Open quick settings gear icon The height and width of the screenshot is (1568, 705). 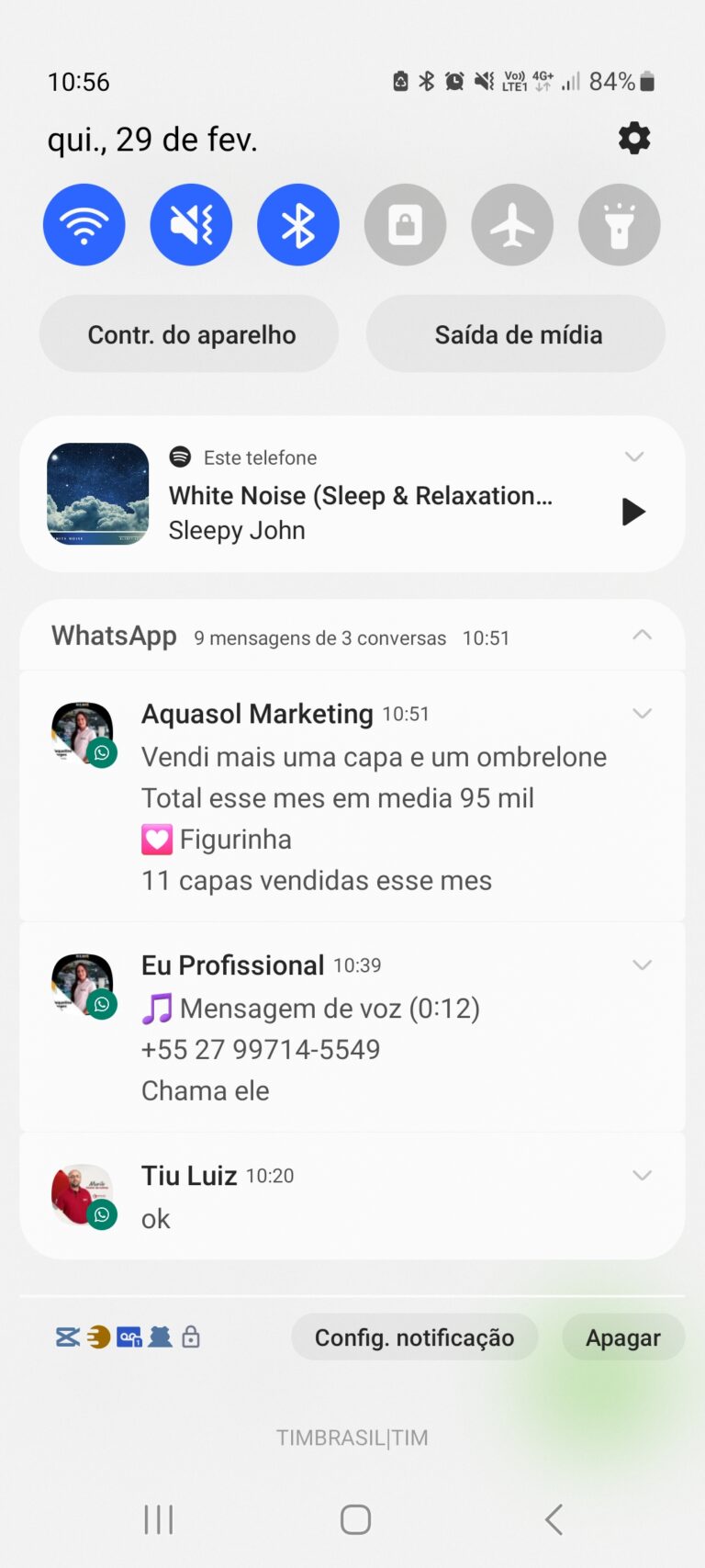pyautogui.click(x=633, y=139)
